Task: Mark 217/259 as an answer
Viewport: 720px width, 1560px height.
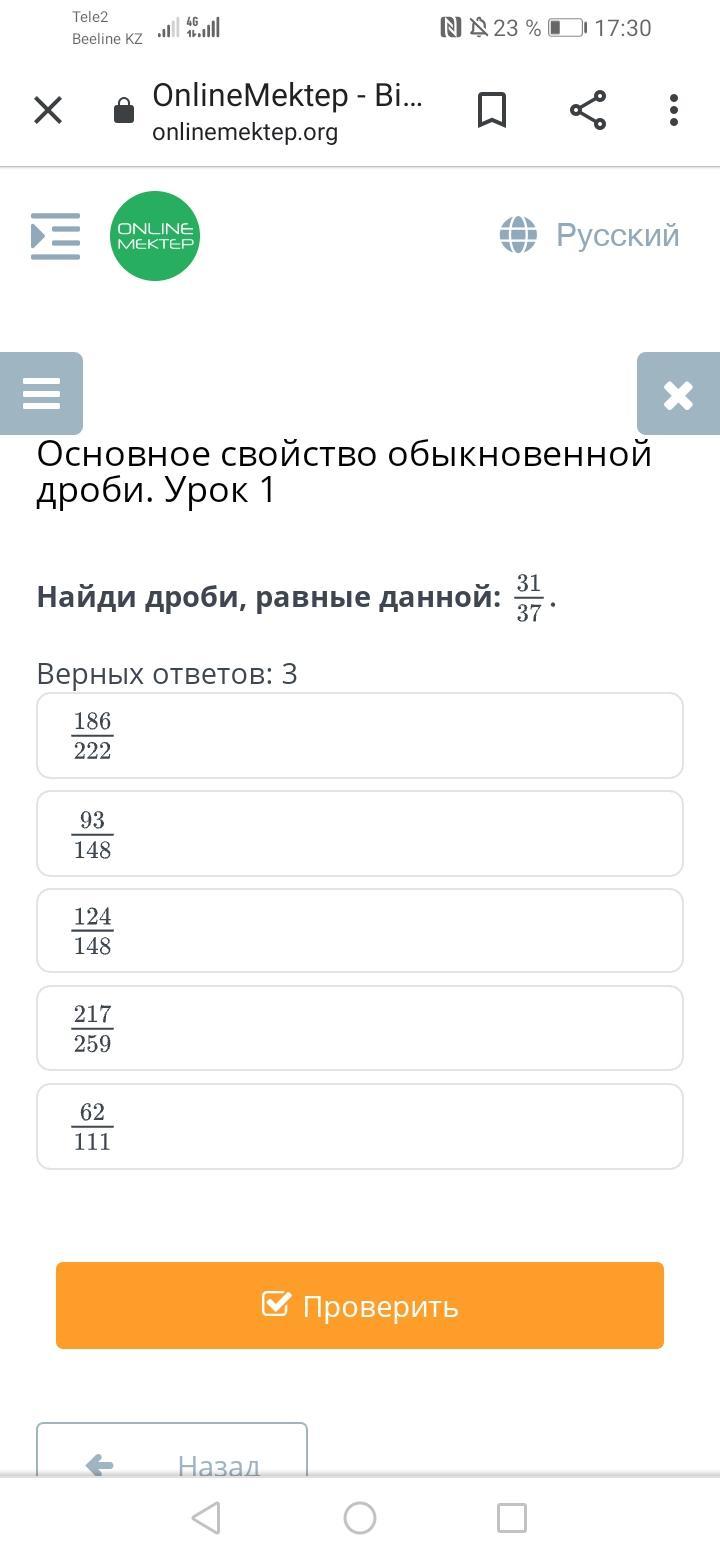Action: [360, 1028]
